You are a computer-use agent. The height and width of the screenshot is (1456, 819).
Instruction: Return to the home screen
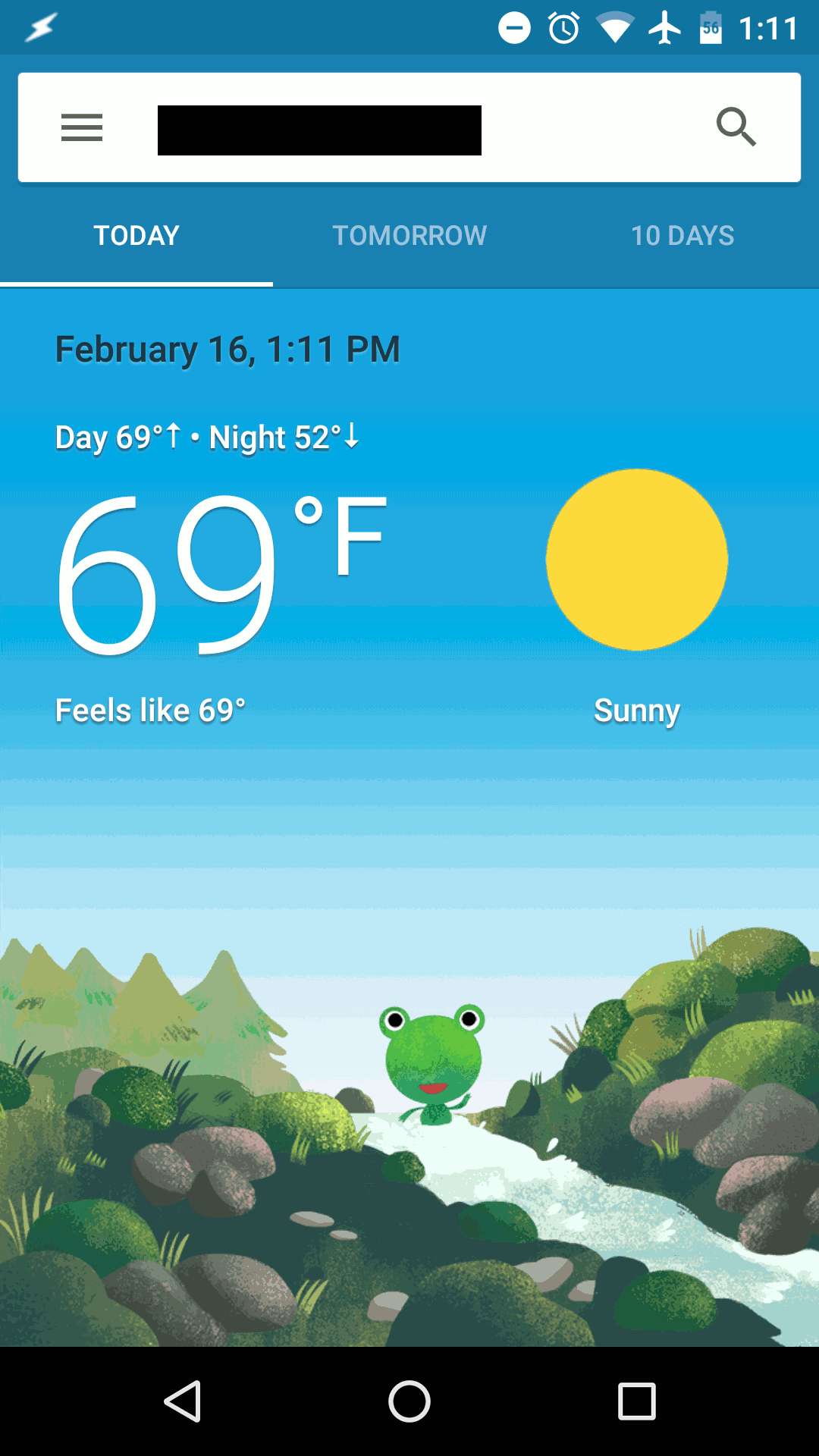(x=409, y=1401)
